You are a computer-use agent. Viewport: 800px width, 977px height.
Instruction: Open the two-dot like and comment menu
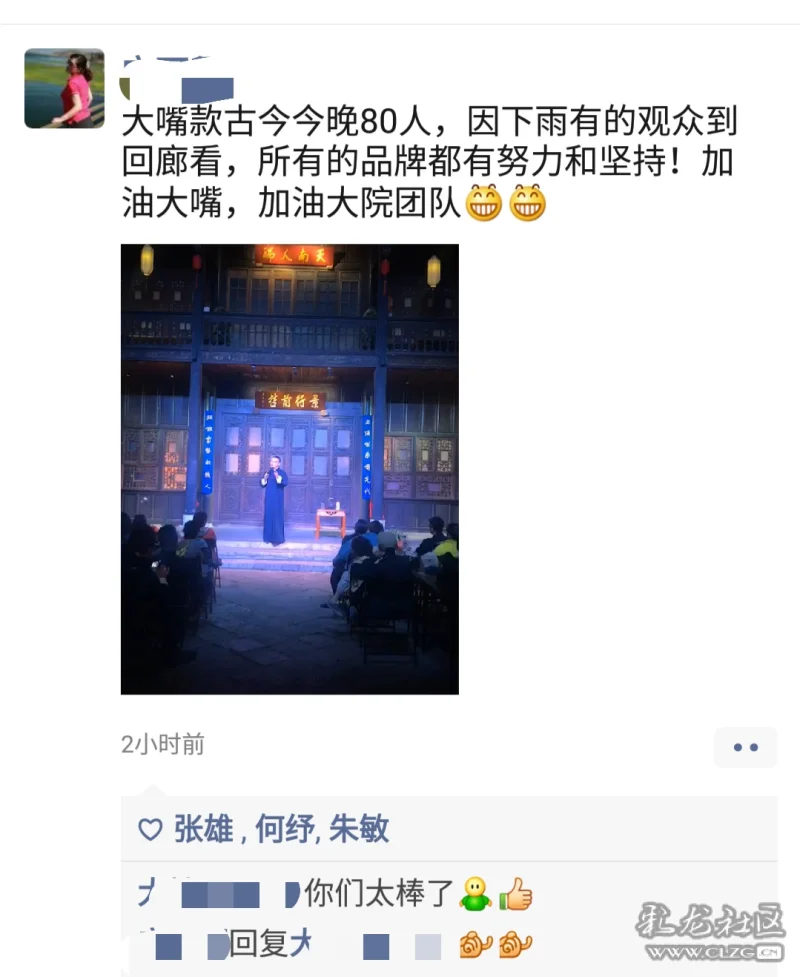coord(745,747)
